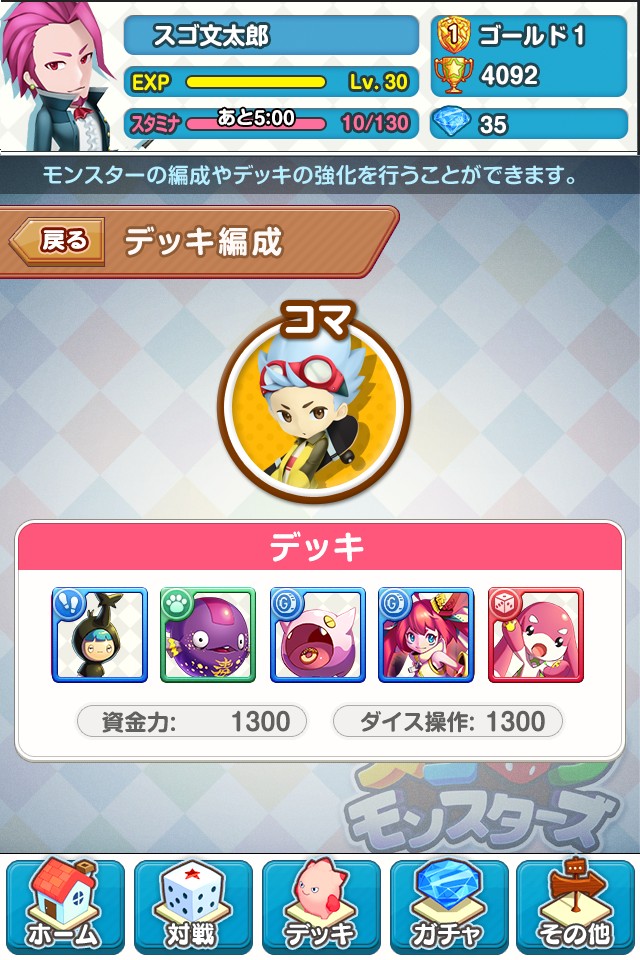Image resolution: width=640 pixels, height=960 pixels.
Task: Open the pink one-eyed monster card
Action: pyautogui.click(x=317, y=635)
